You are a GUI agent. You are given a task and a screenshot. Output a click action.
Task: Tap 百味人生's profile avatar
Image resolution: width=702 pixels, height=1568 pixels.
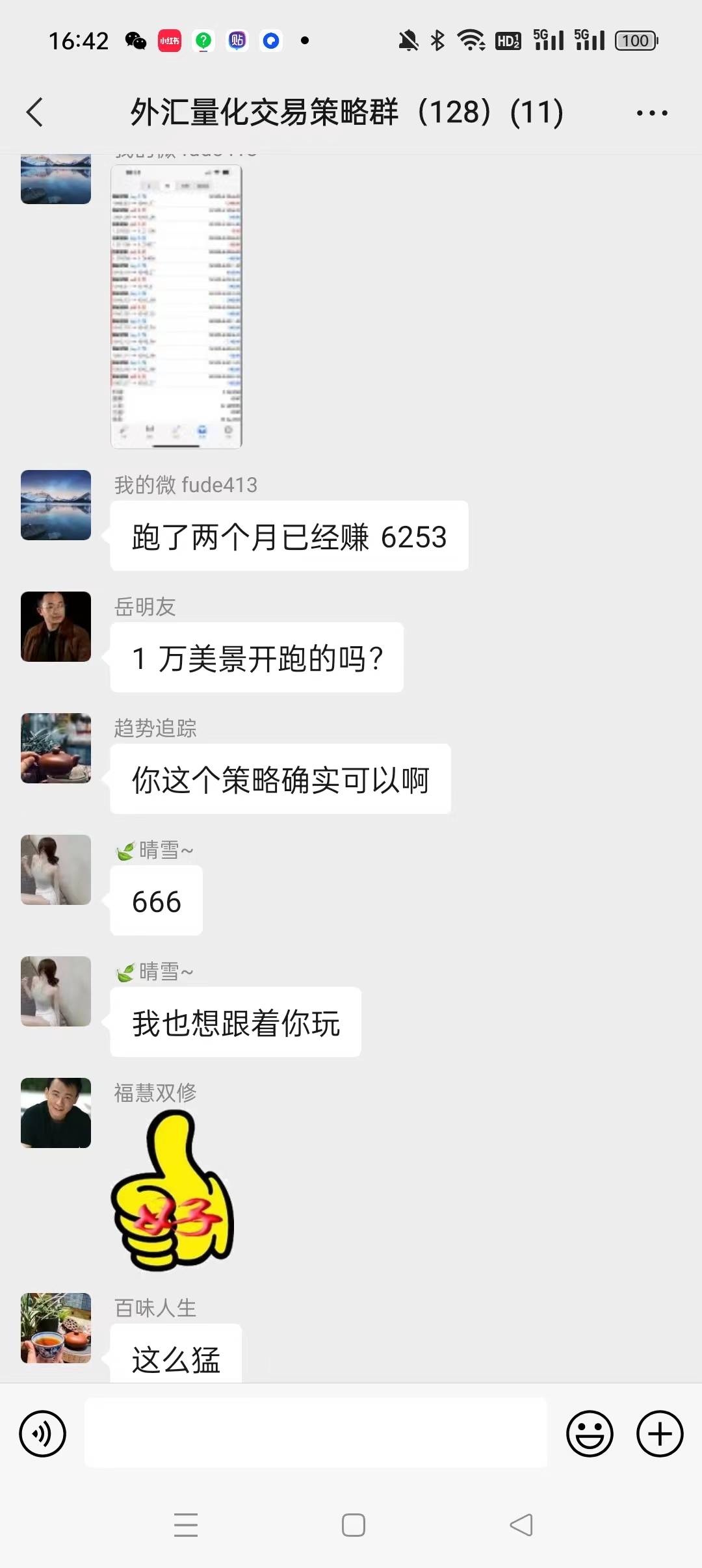(x=55, y=1329)
